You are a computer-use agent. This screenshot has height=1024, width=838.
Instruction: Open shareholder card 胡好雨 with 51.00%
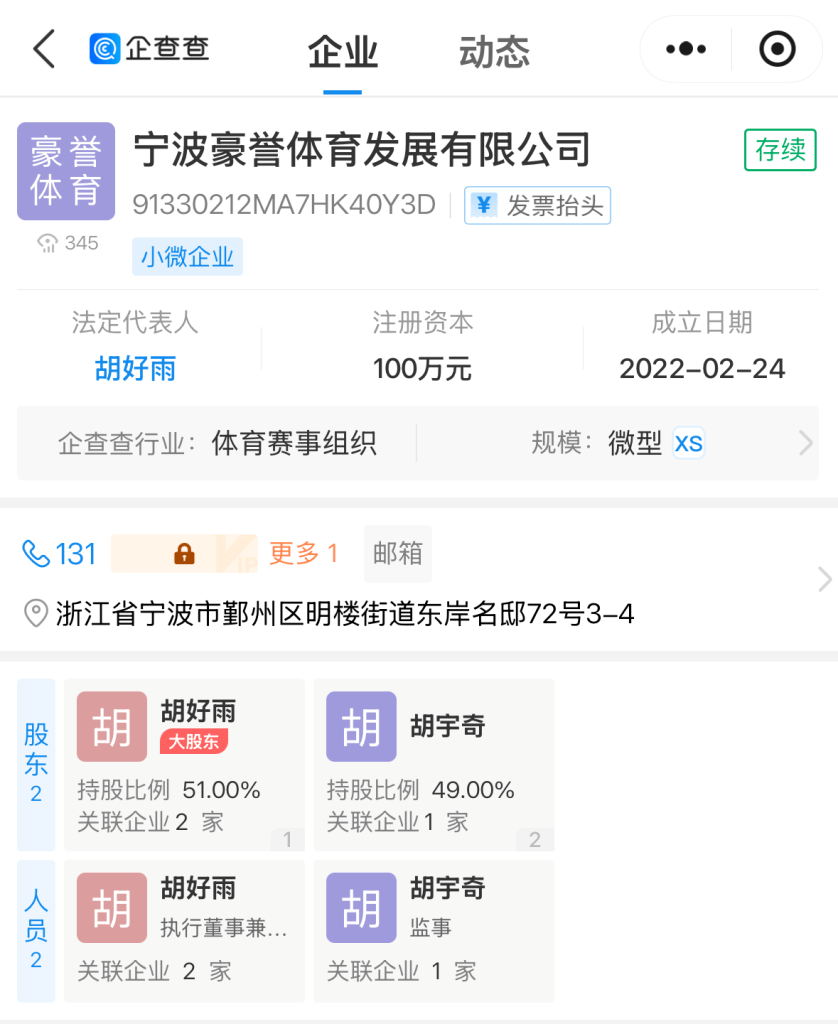(184, 765)
